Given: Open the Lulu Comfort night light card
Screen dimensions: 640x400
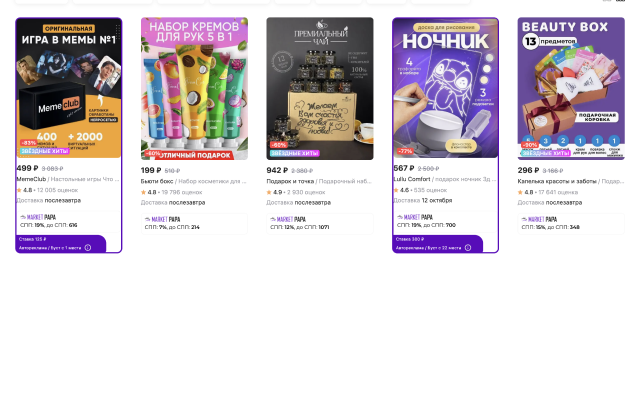Looking at the screenshot, I should click(445, 88).
